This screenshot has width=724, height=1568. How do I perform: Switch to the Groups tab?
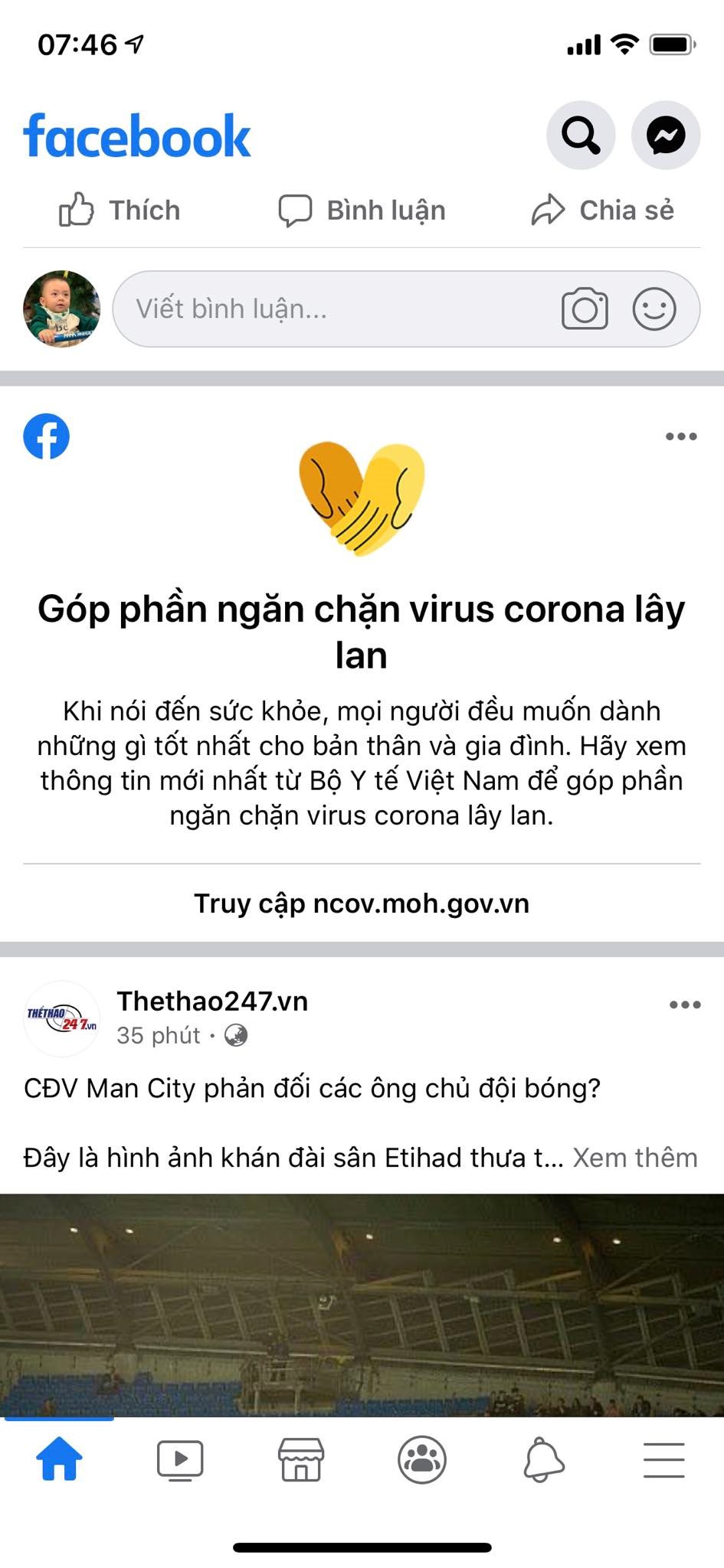click(x=422, y=1459)
